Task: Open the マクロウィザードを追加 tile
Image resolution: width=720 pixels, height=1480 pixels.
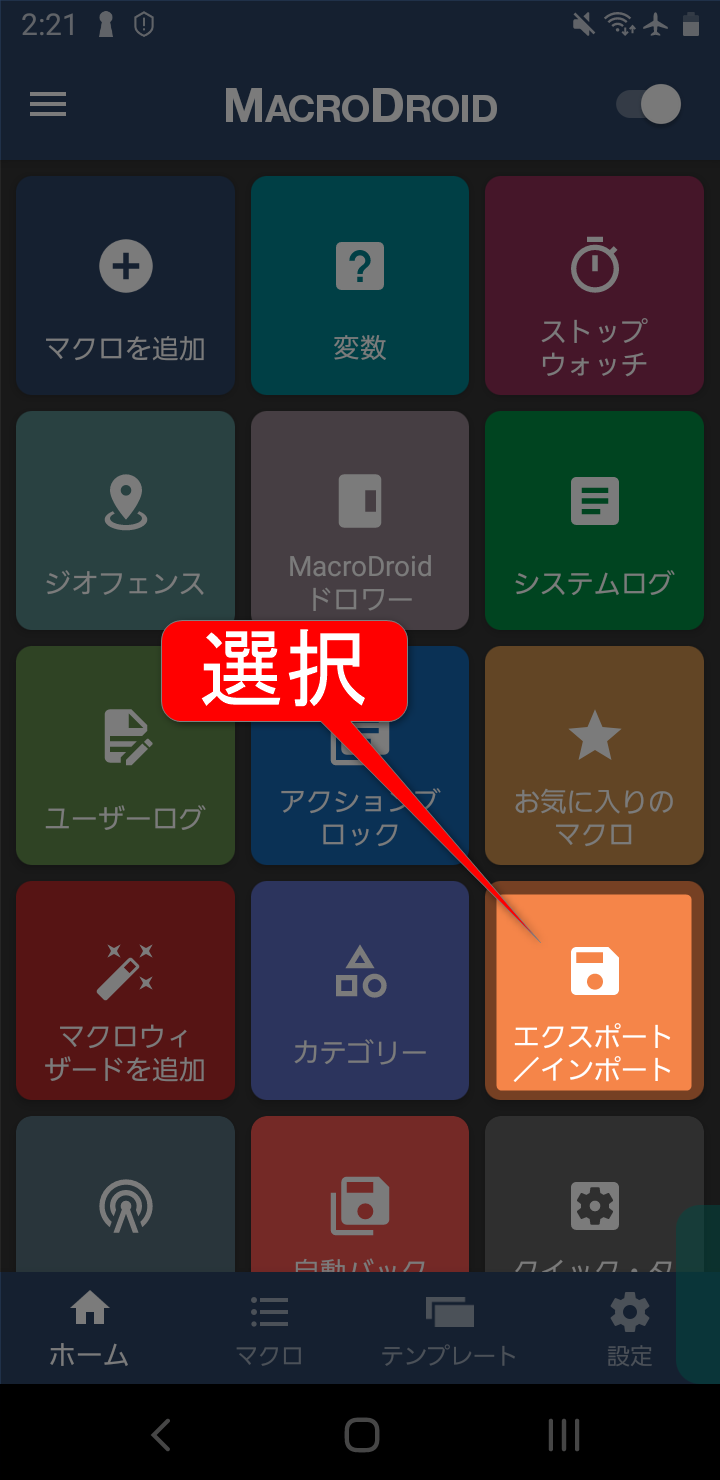Action: click(x=126, y=990)
